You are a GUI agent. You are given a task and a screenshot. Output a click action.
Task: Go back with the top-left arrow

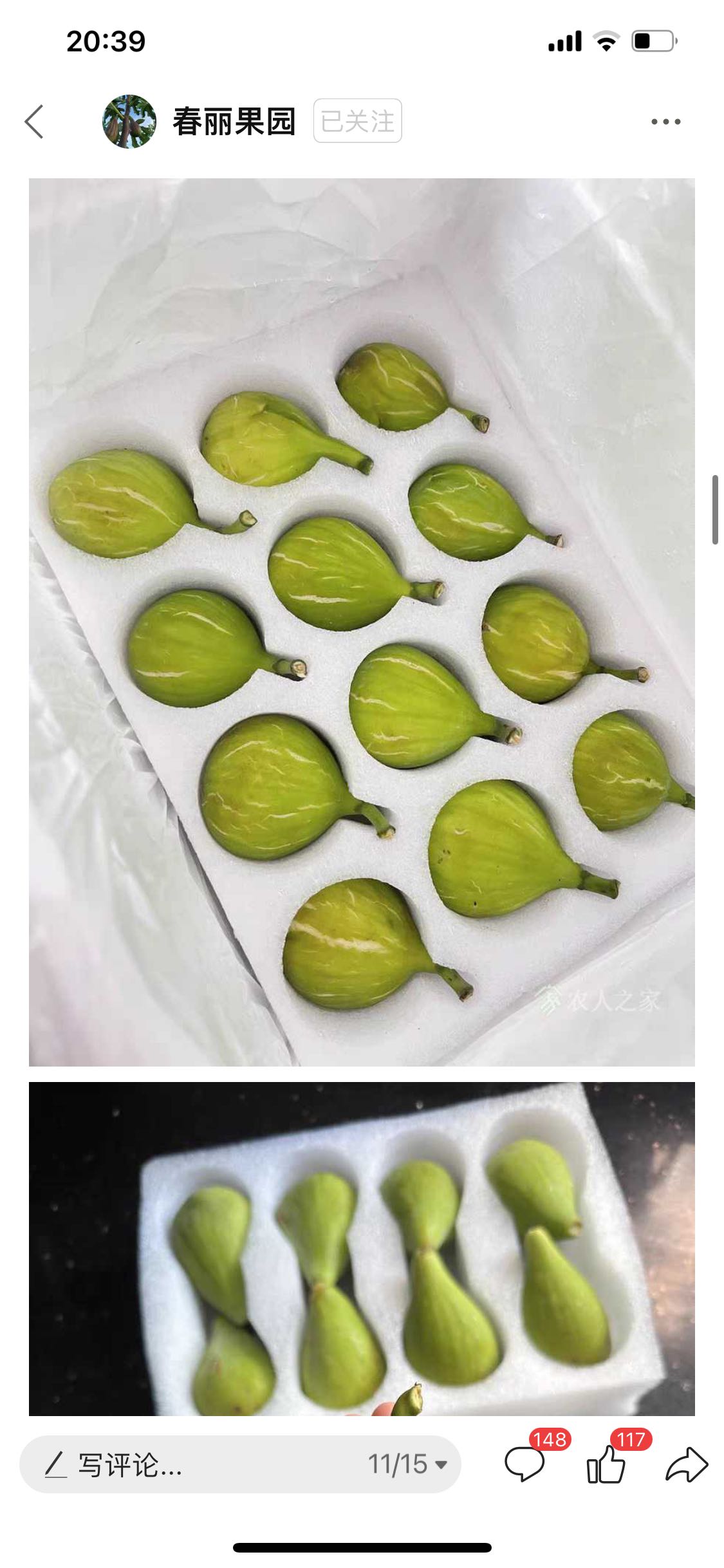click(34, 122)
